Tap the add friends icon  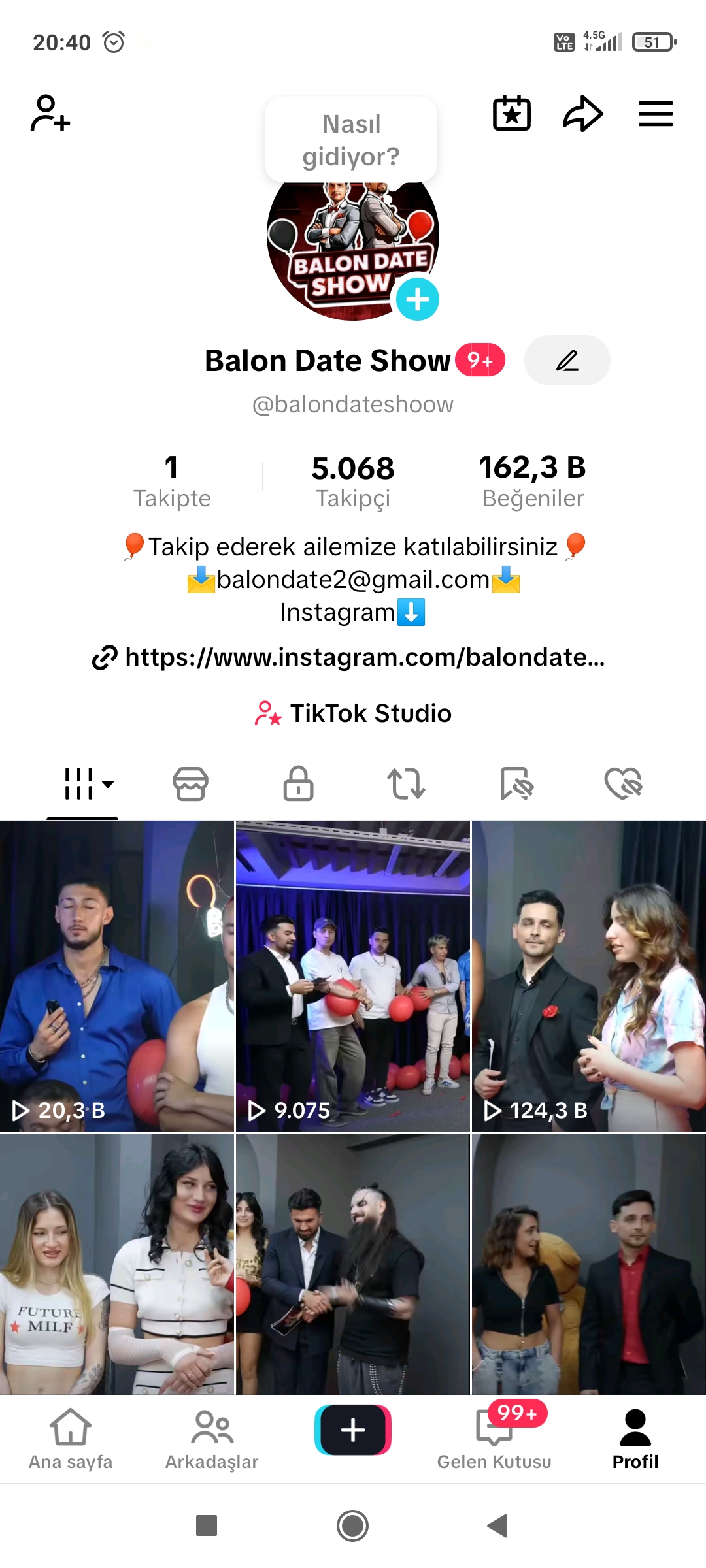(x=50, y=114)
